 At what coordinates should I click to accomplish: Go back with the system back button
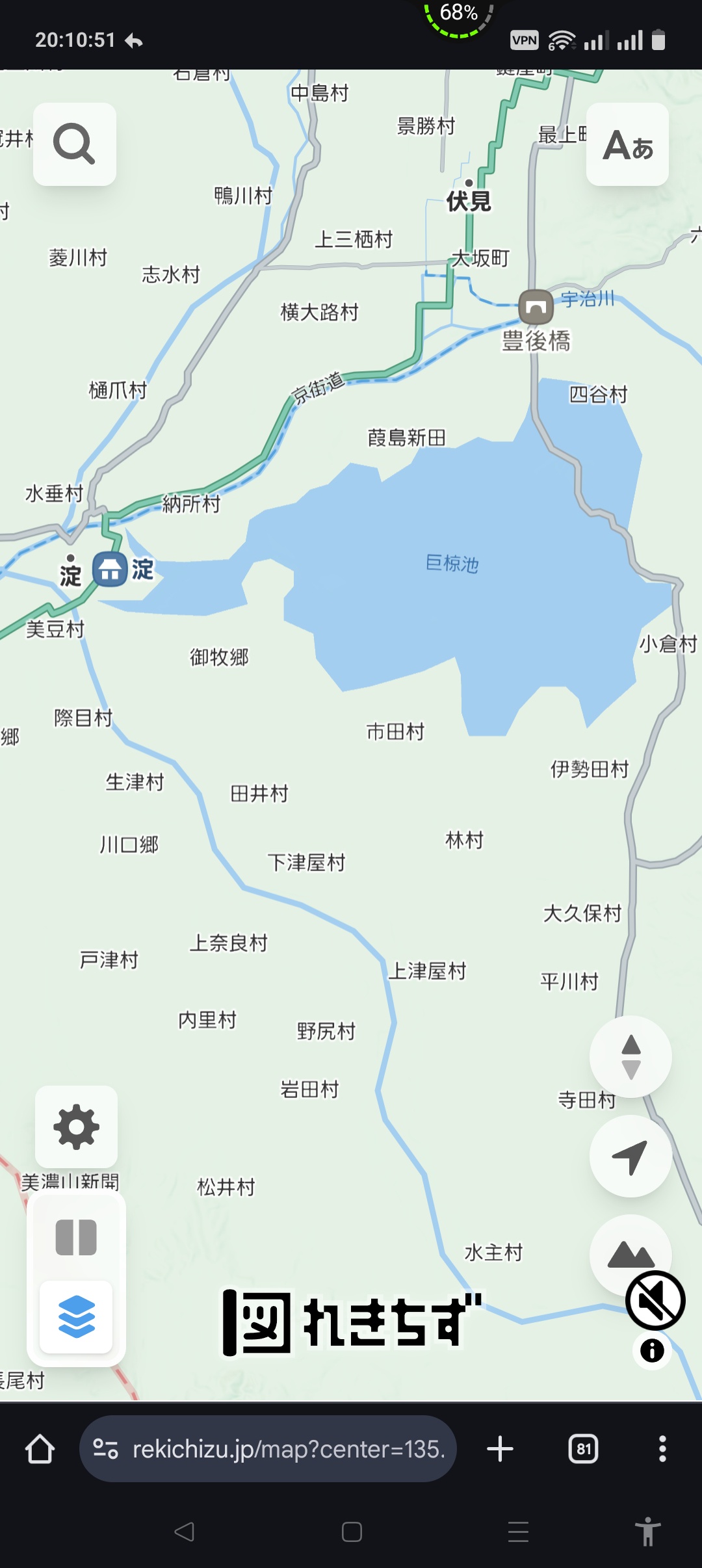click(x=185, y=1532)
